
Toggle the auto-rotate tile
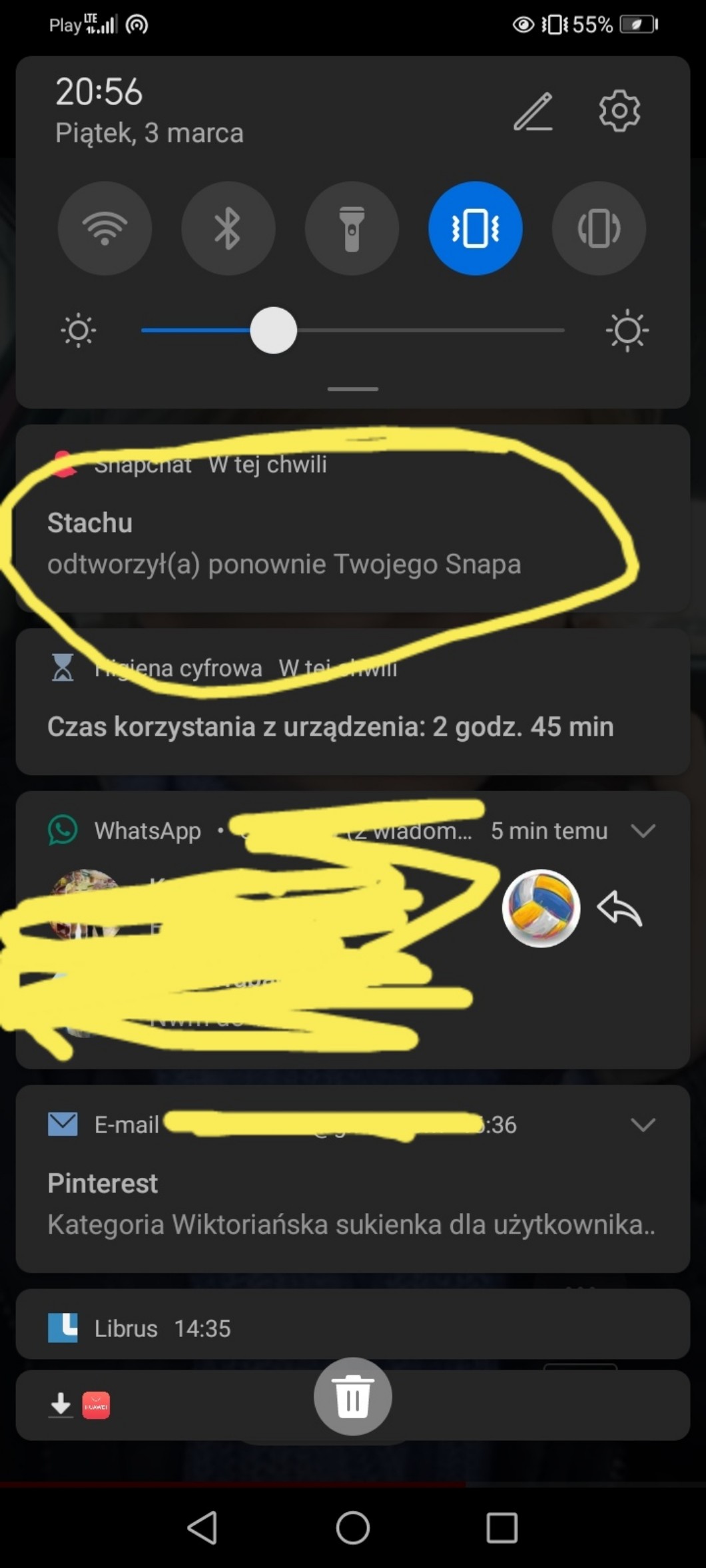tap(598, 228)
